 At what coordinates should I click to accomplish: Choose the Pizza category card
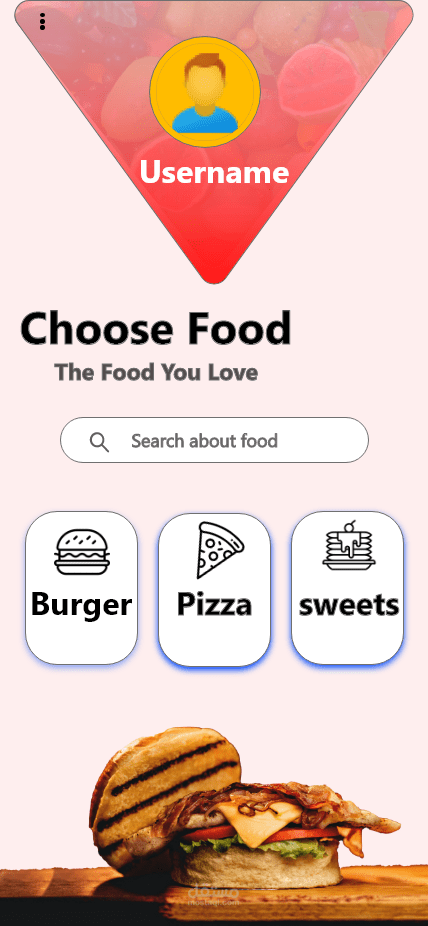214,589
